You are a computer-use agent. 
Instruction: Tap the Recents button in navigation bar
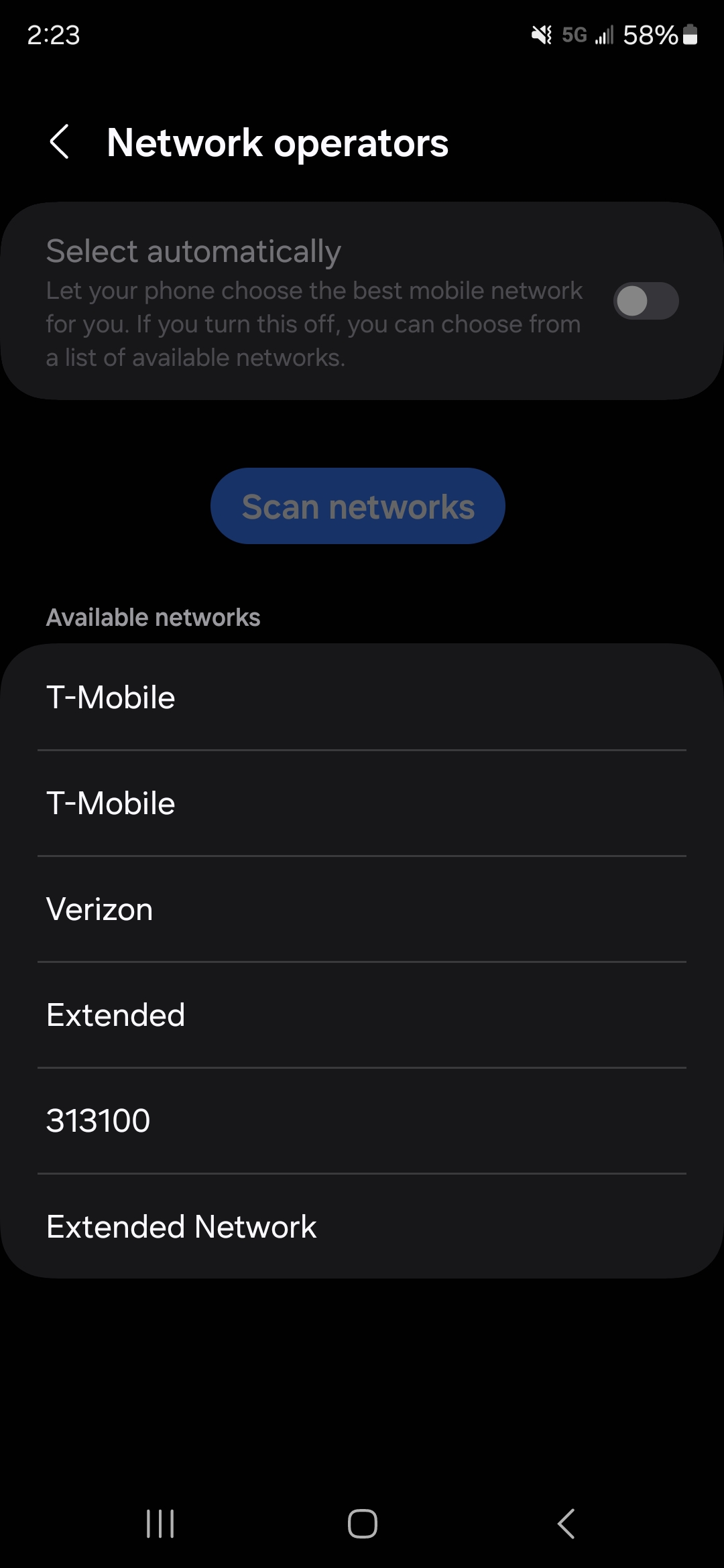point(160,1524)
